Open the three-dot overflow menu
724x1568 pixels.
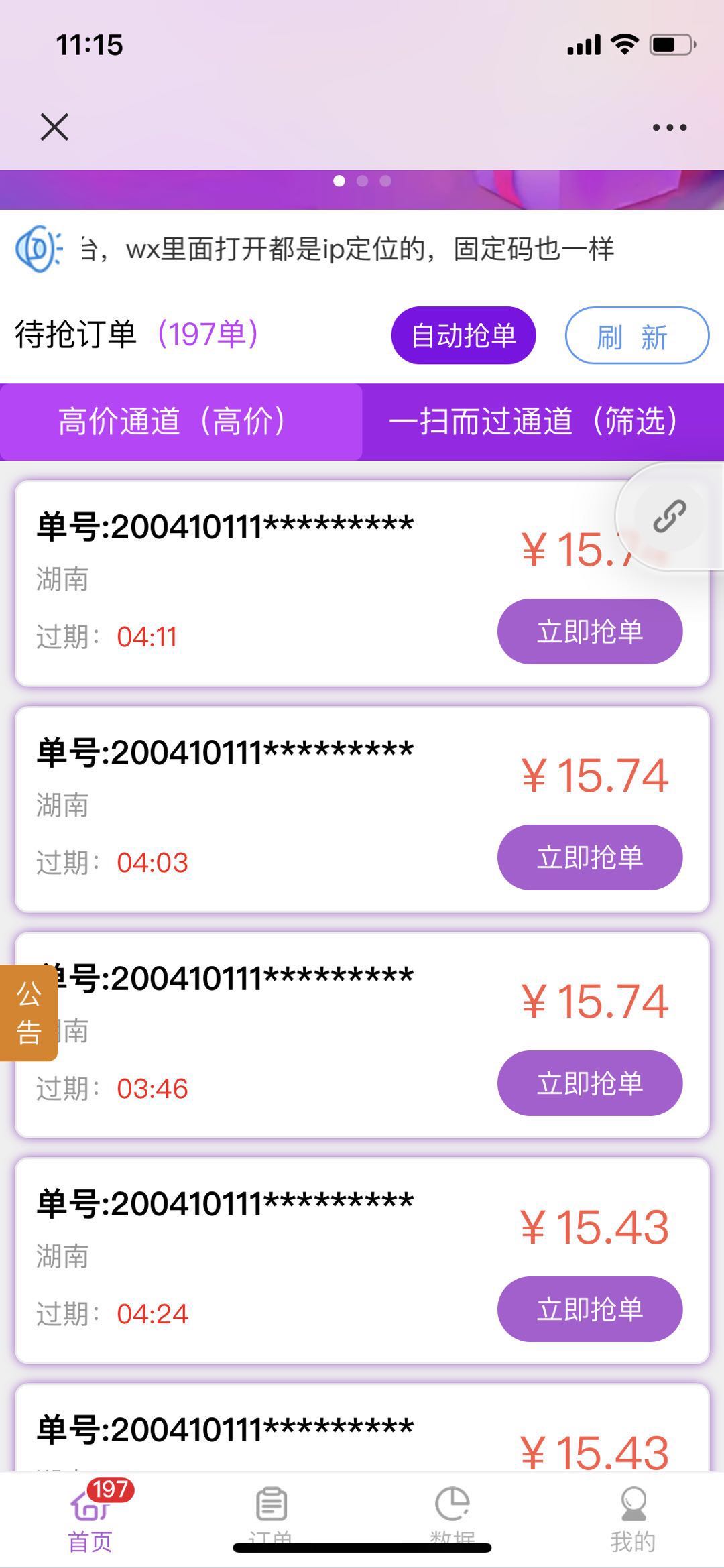[x=670, y=127]
